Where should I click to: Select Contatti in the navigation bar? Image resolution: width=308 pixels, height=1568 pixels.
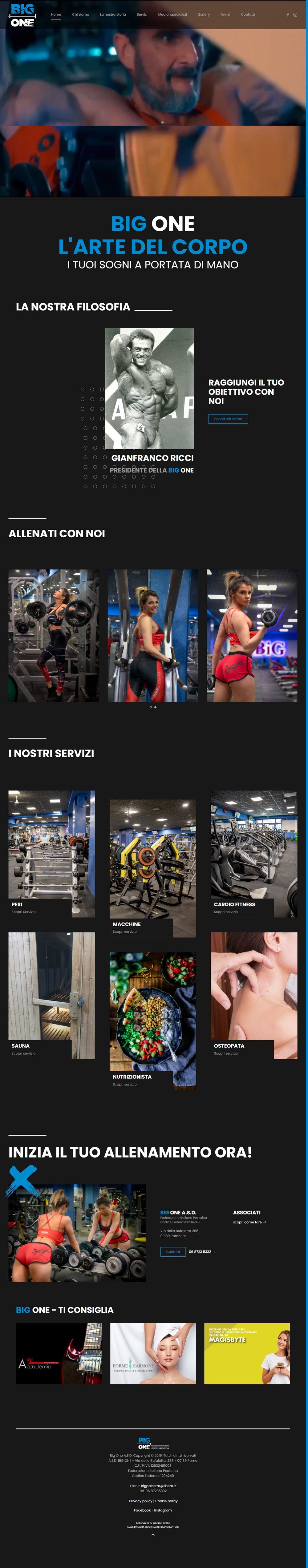click(248, 14)
